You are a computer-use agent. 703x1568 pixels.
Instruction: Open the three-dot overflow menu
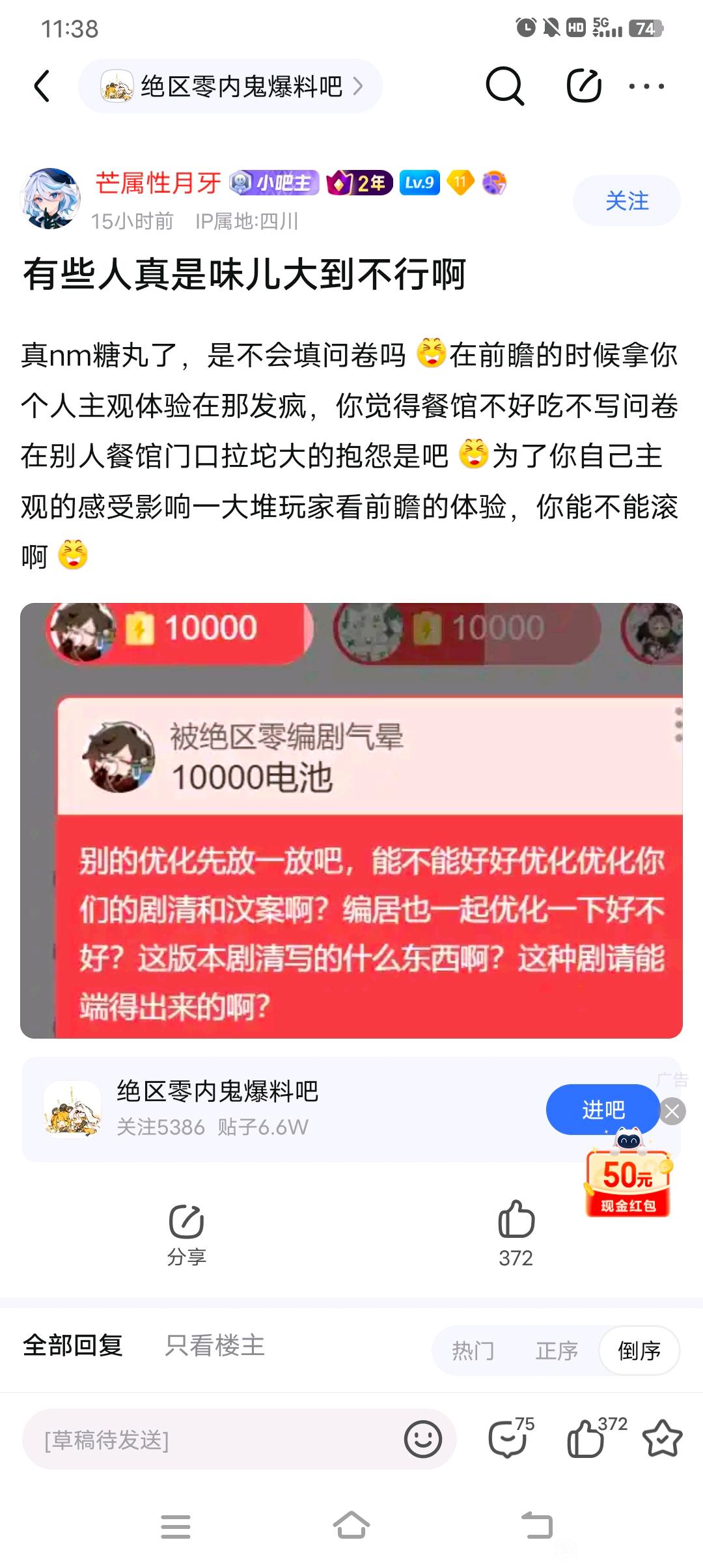click(646, 86)
